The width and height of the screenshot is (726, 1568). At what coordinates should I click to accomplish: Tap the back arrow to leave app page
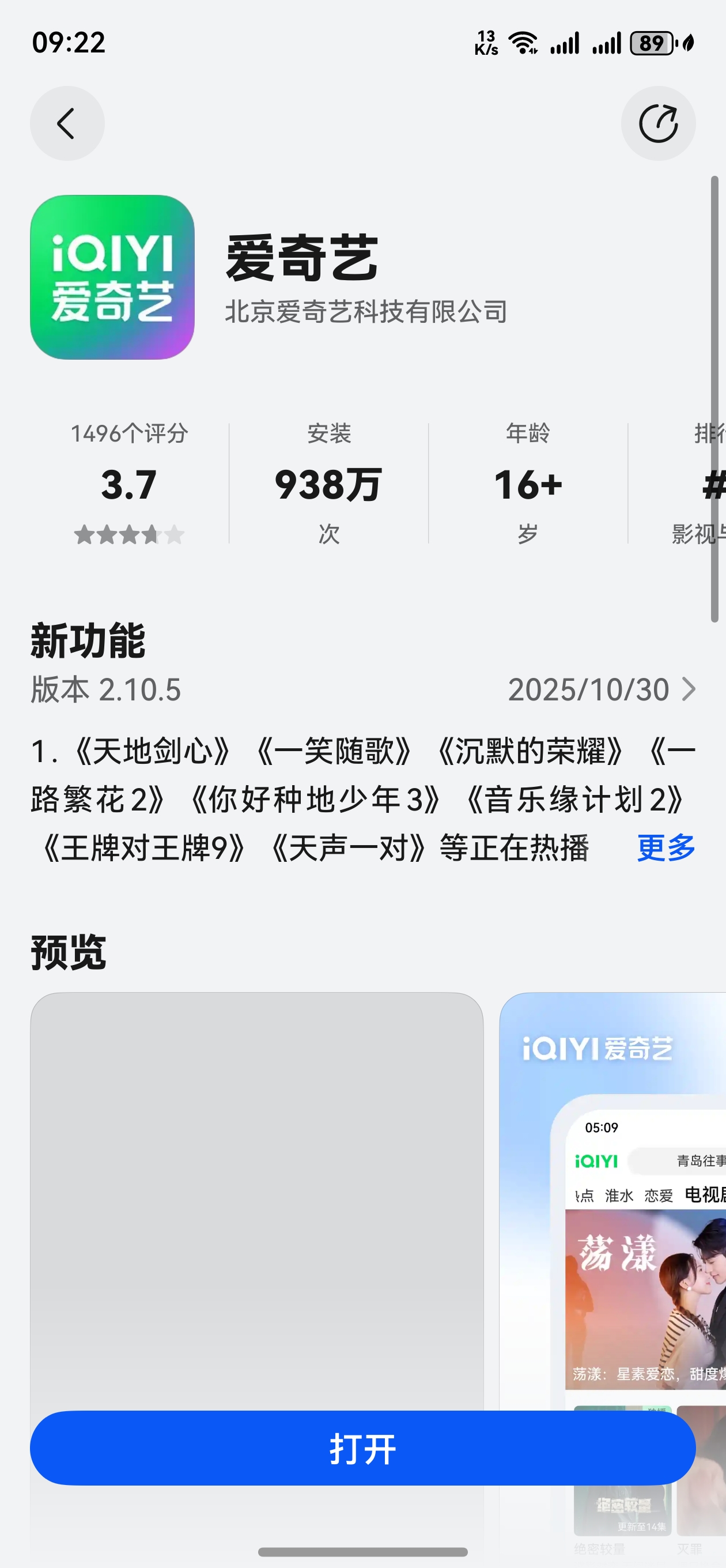tap(67, 122)
